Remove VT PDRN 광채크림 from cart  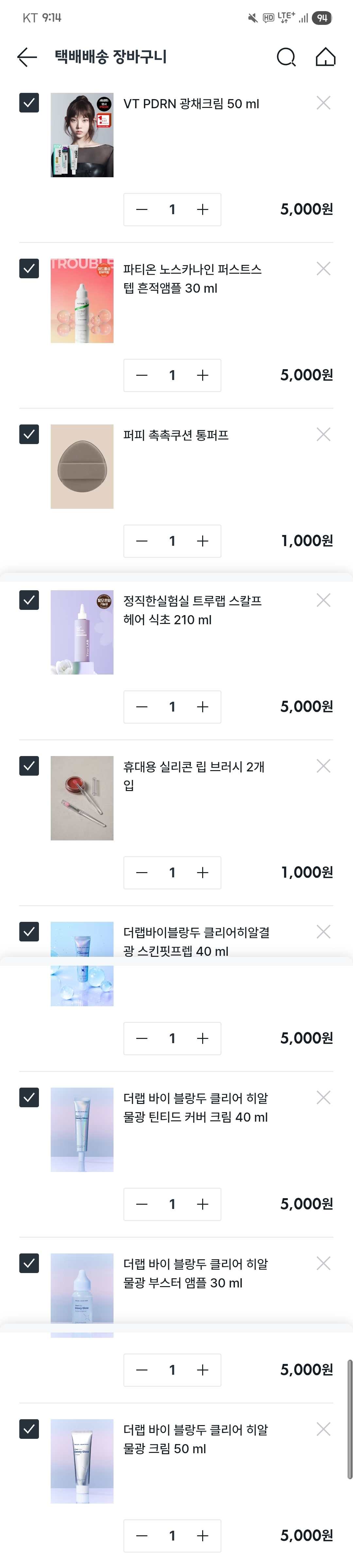(x=323, y=103)
